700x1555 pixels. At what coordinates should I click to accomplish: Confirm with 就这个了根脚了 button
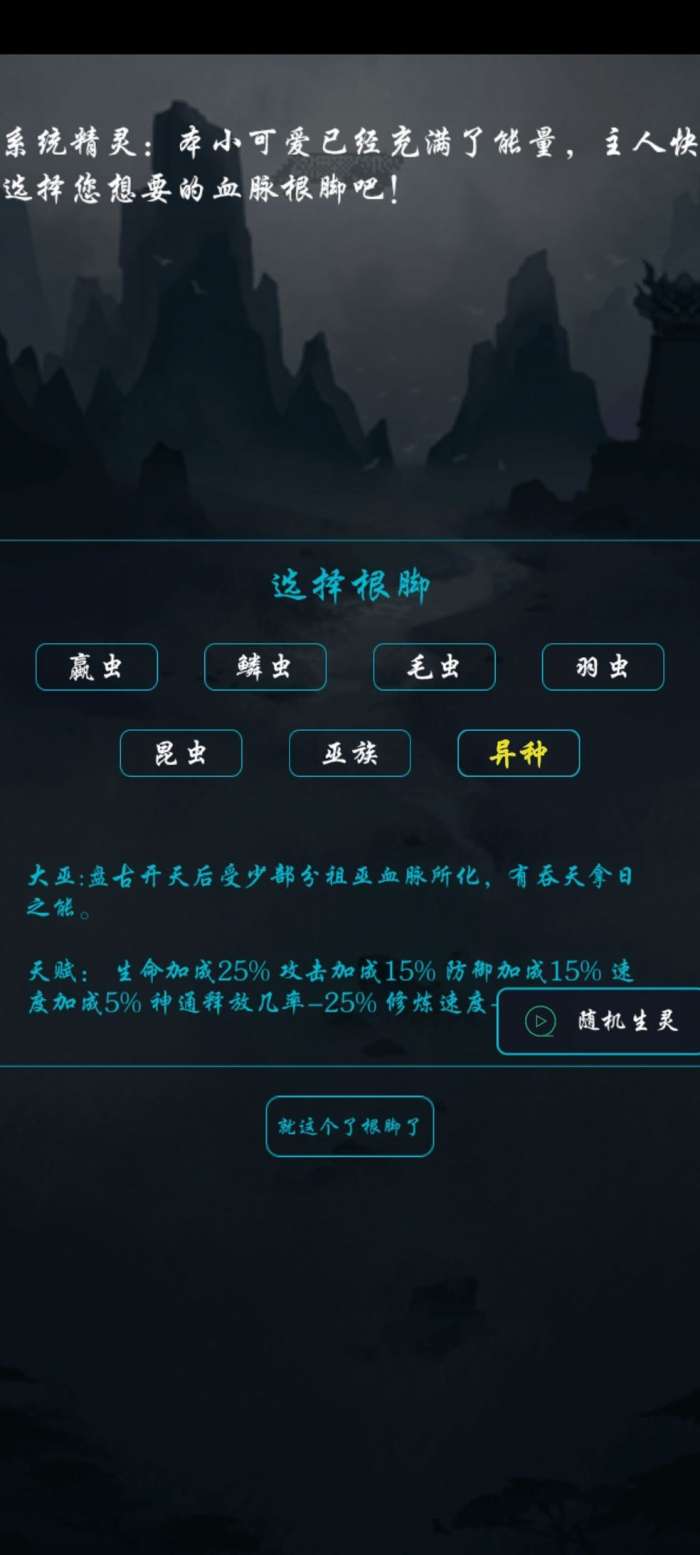[x=350, y=1126]
